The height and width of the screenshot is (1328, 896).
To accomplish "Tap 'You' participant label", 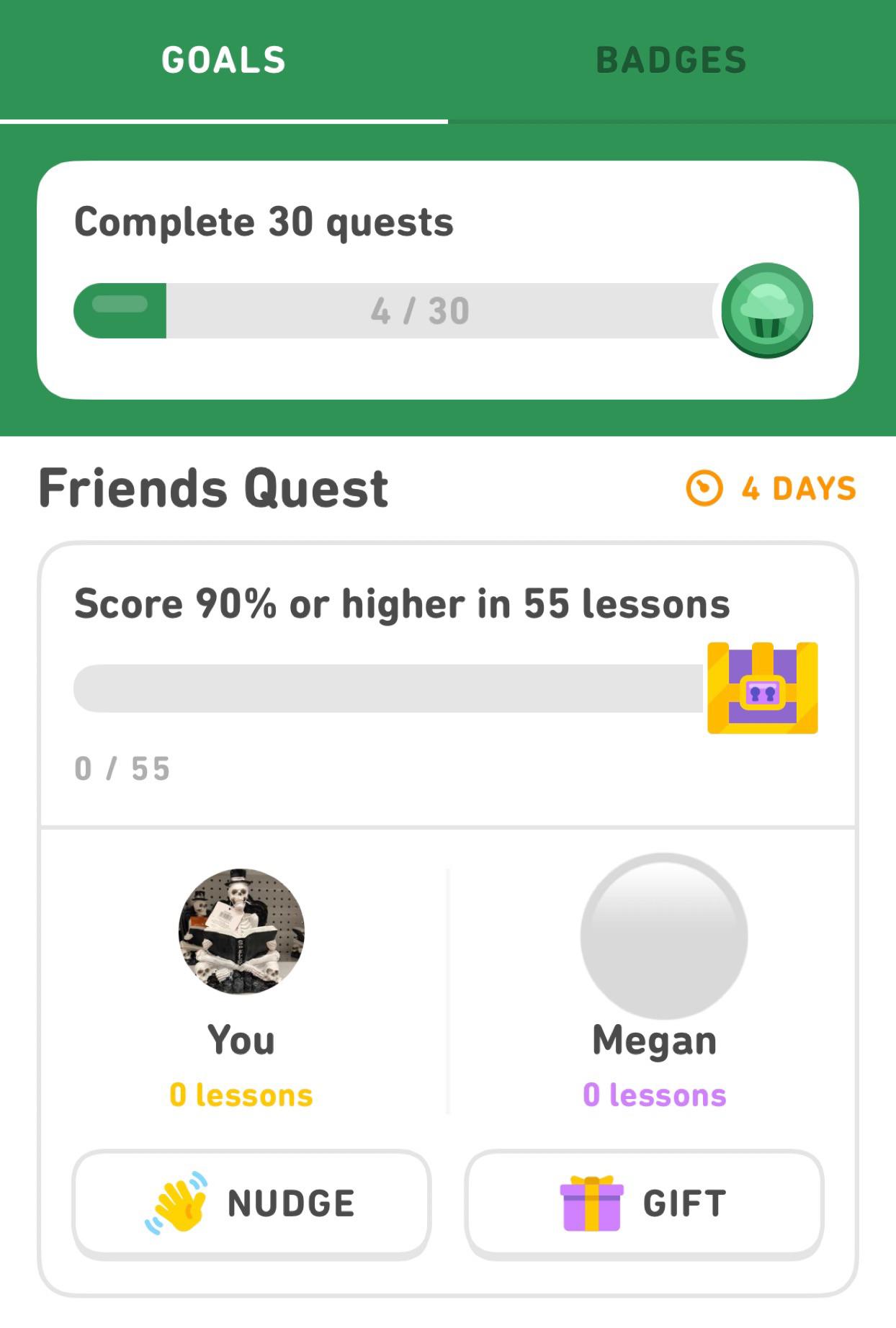I will coord(243,1038).
